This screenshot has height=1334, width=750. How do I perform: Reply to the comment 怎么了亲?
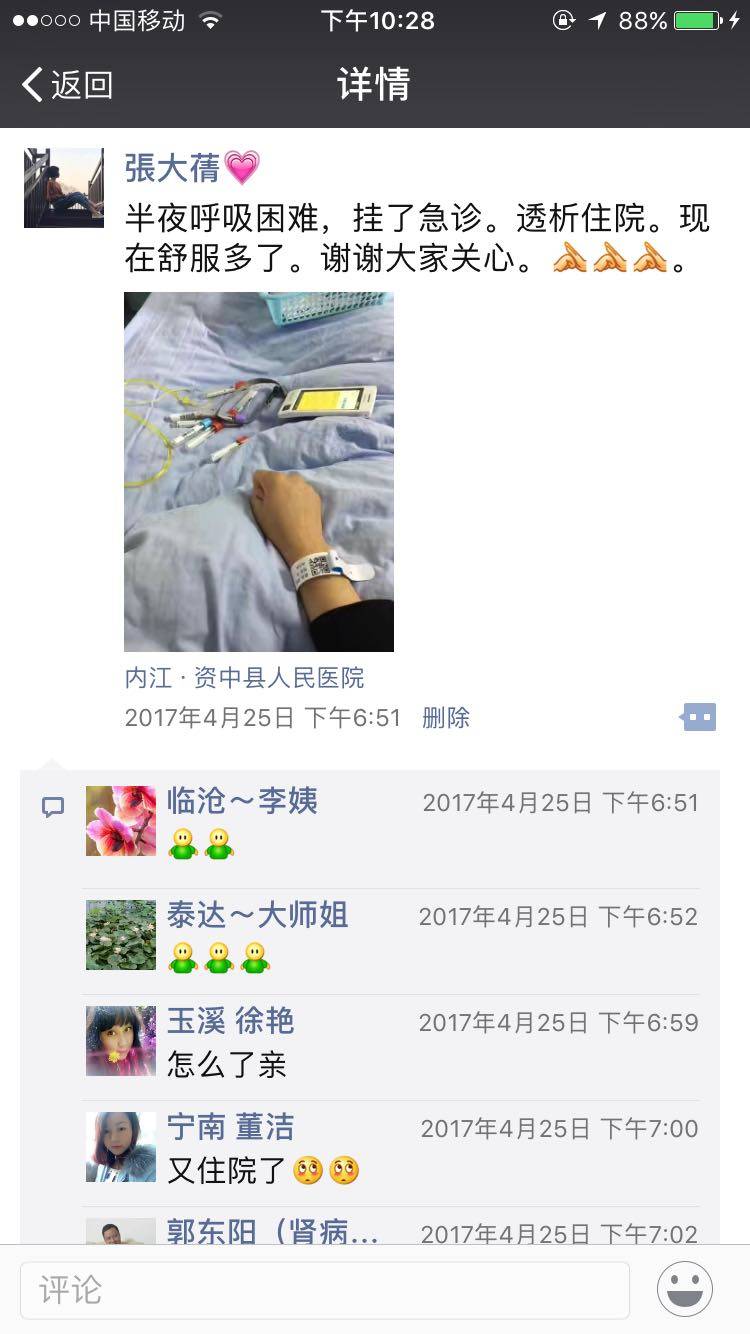(x=227, y=1064)
